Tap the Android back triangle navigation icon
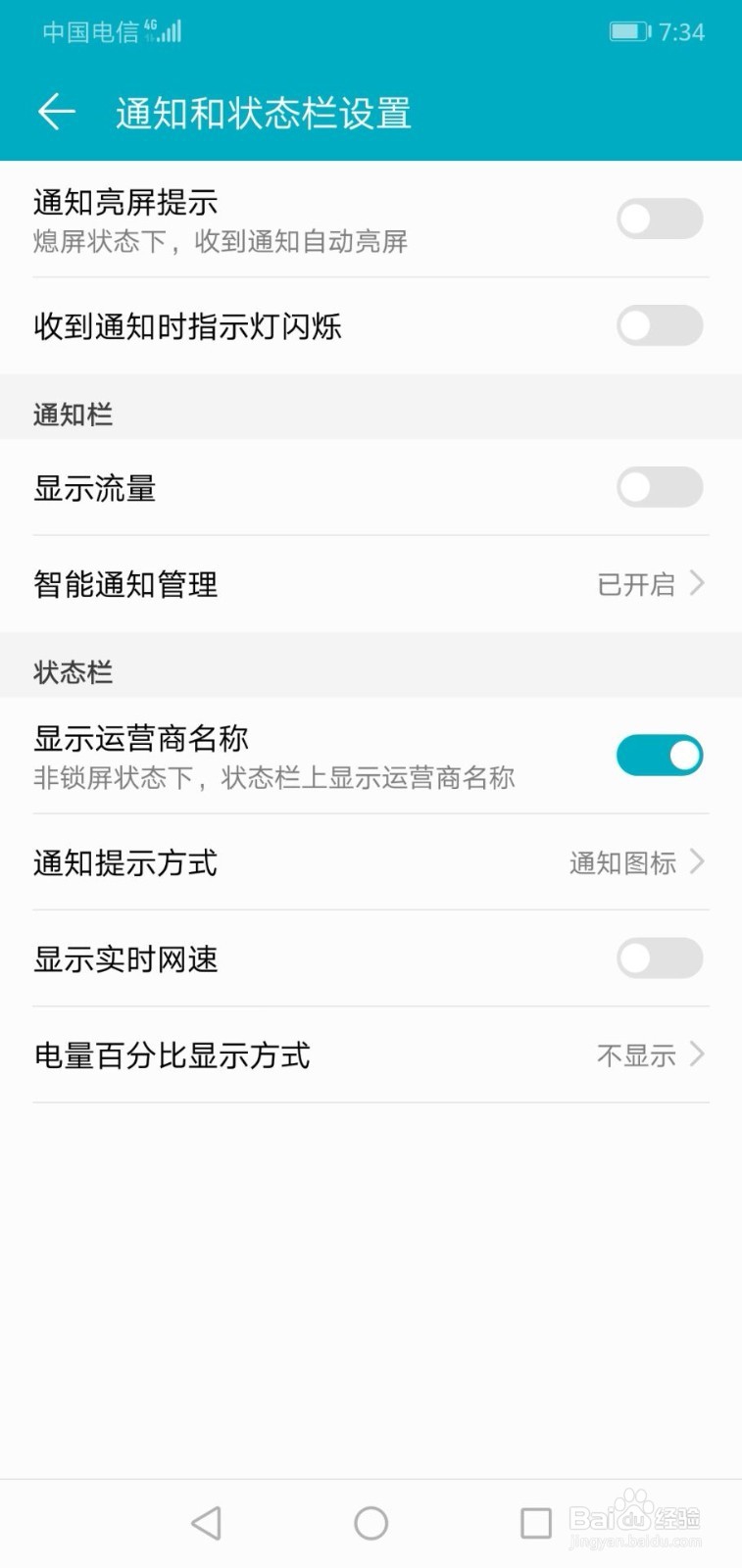Image resolution: width=742 pixels, height=1568 pixels. pos(206,1522)
